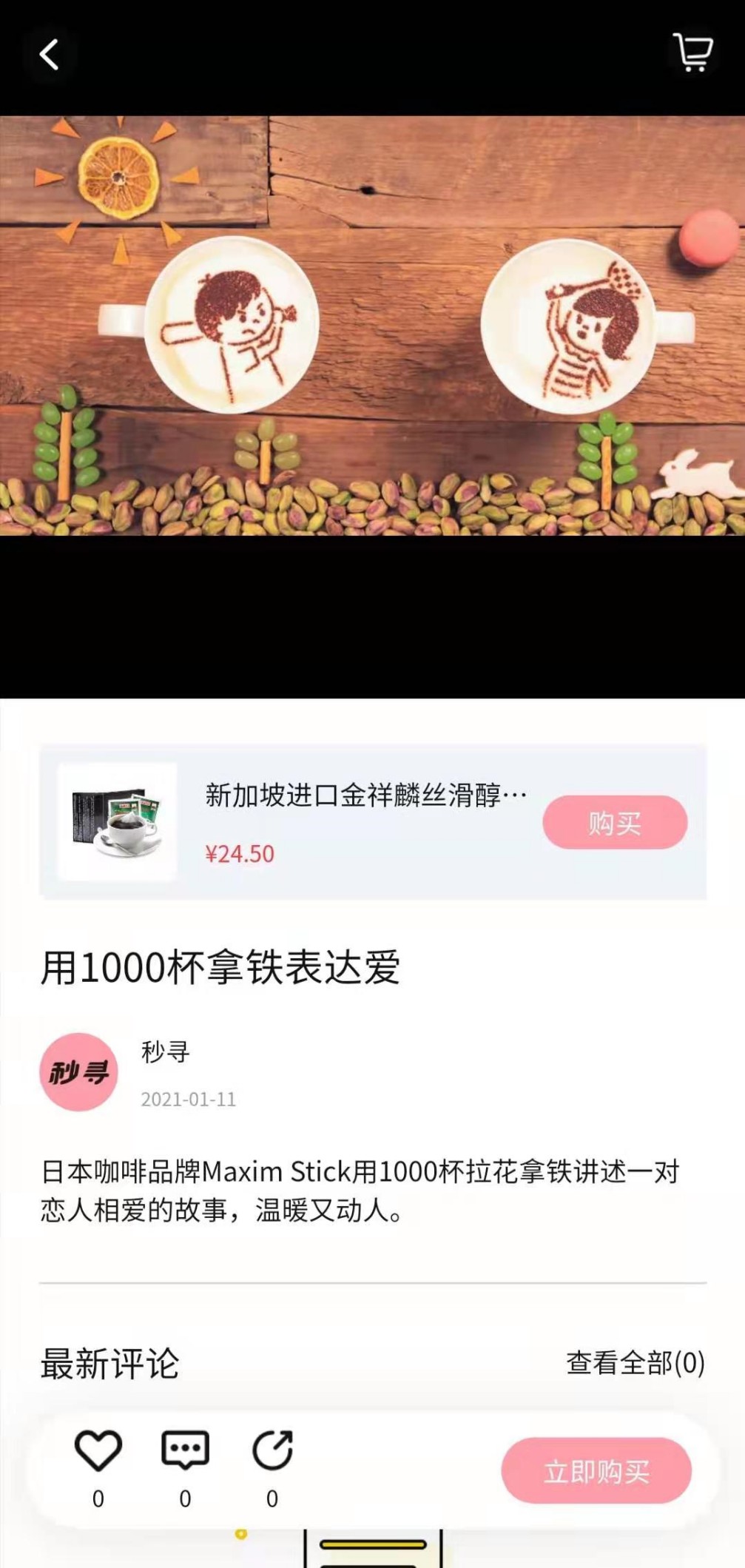Share this post

click(x=272, y=1450)
